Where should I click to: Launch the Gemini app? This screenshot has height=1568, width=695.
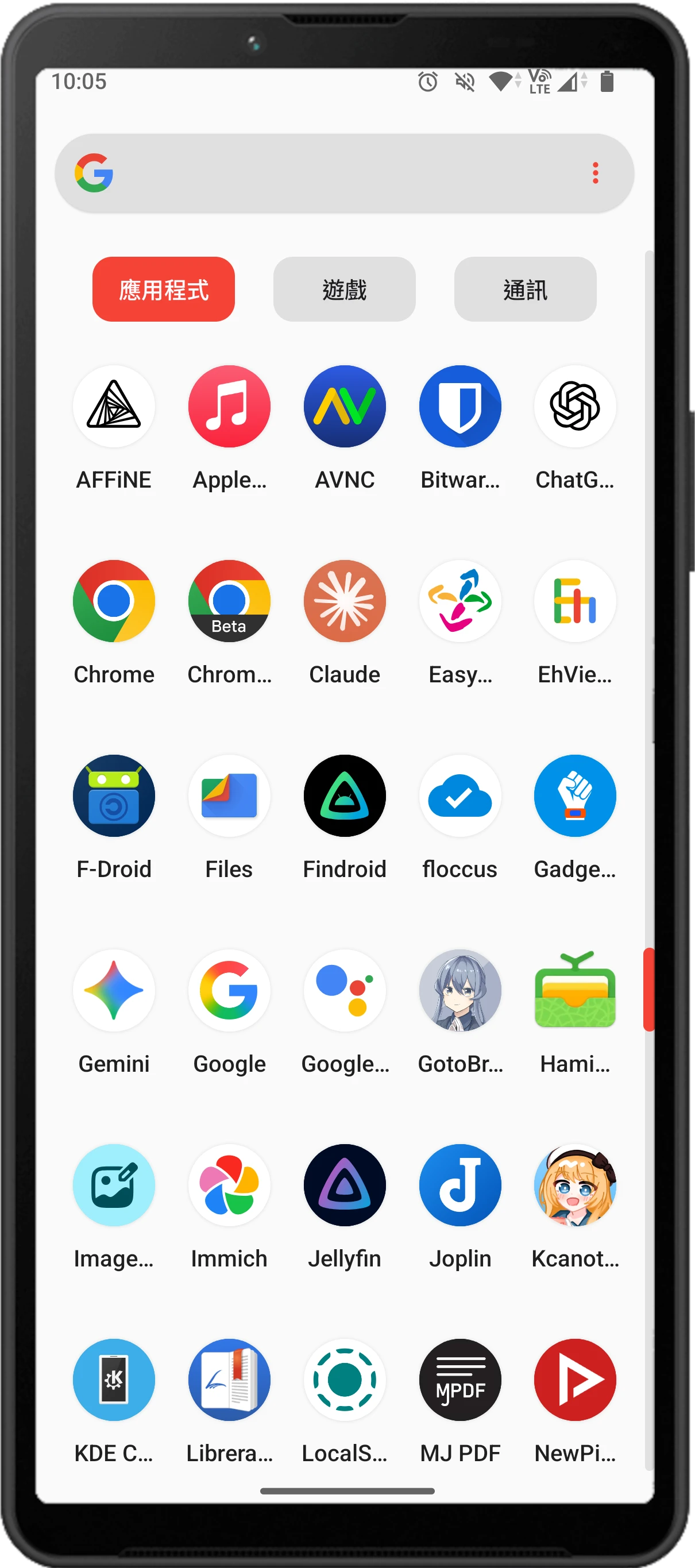(x=114, y=991)
